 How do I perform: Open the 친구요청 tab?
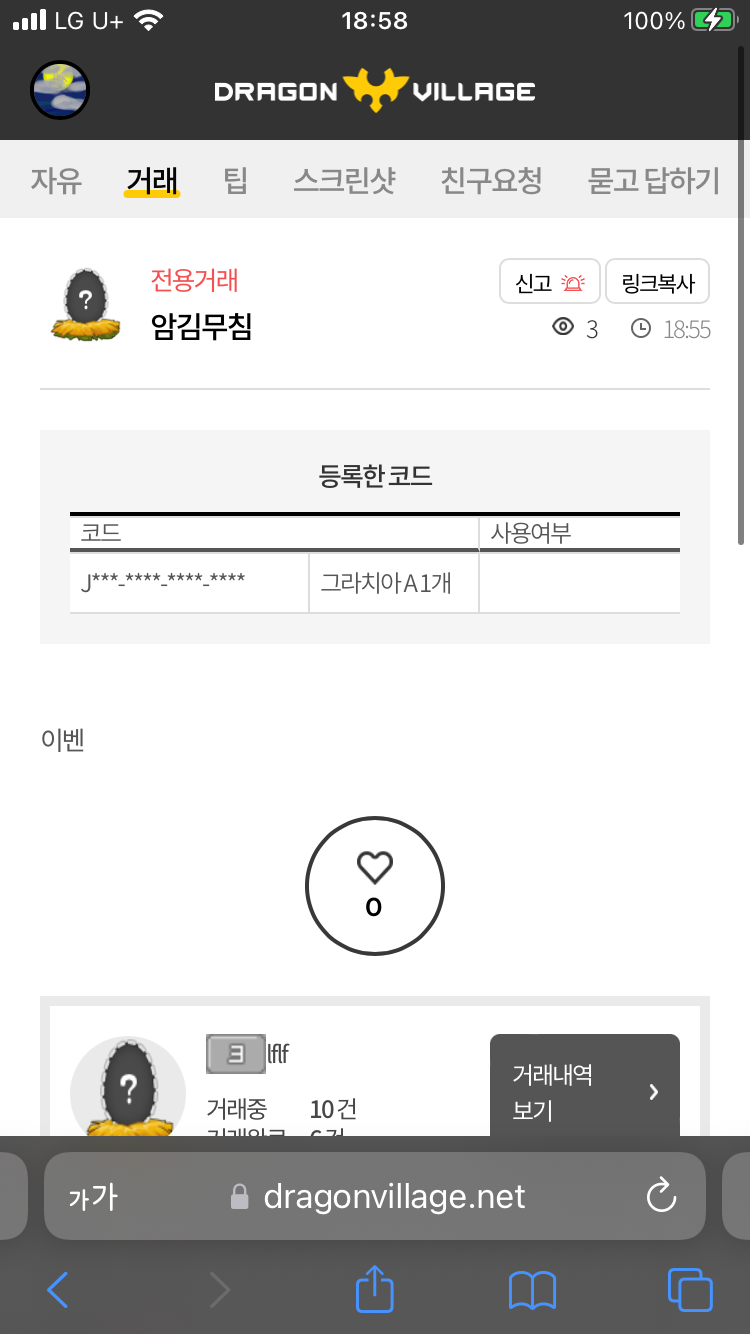tap(491, 181)
